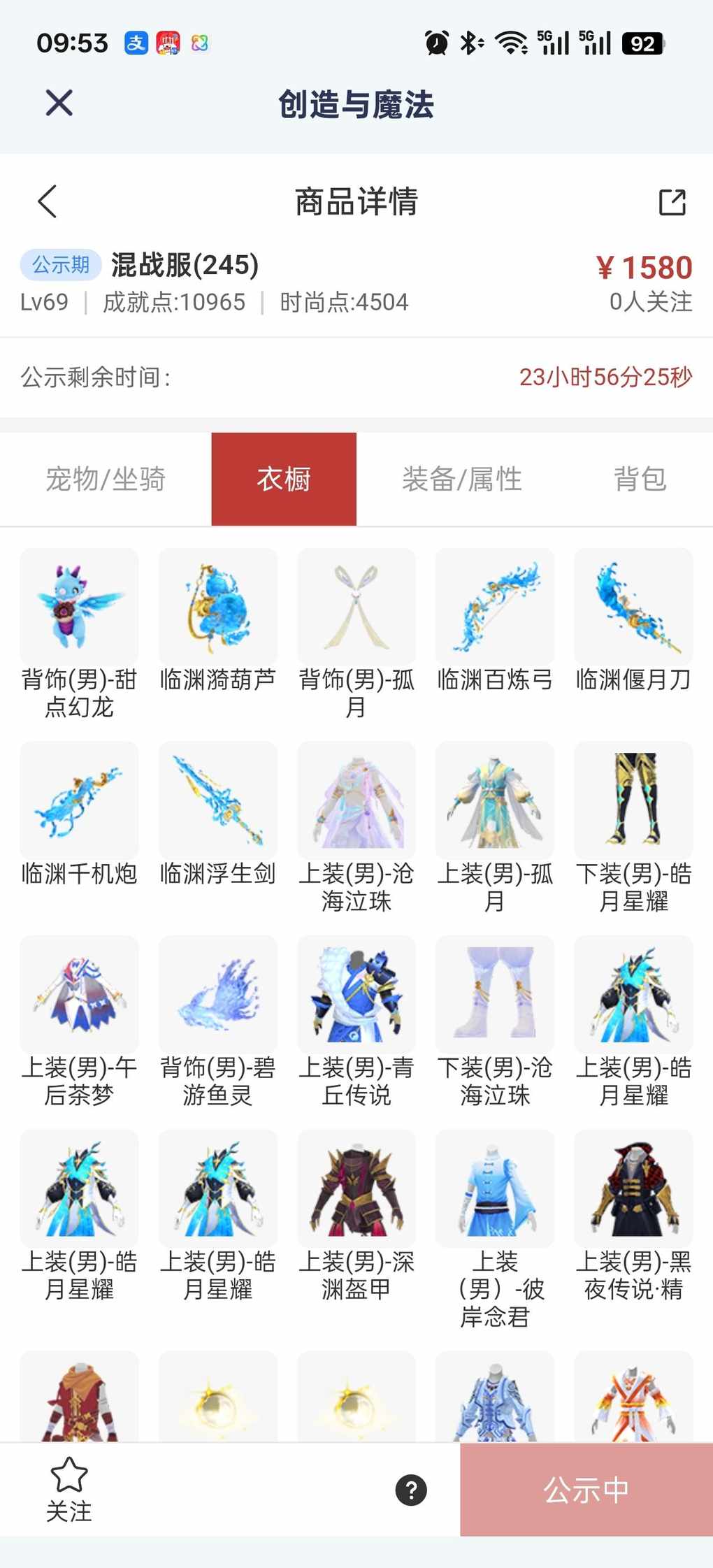Image resolution: width=713 pixels, height=1568 pixels.
Task: Switch to the 背包 tab
Action: pos(640,480)
